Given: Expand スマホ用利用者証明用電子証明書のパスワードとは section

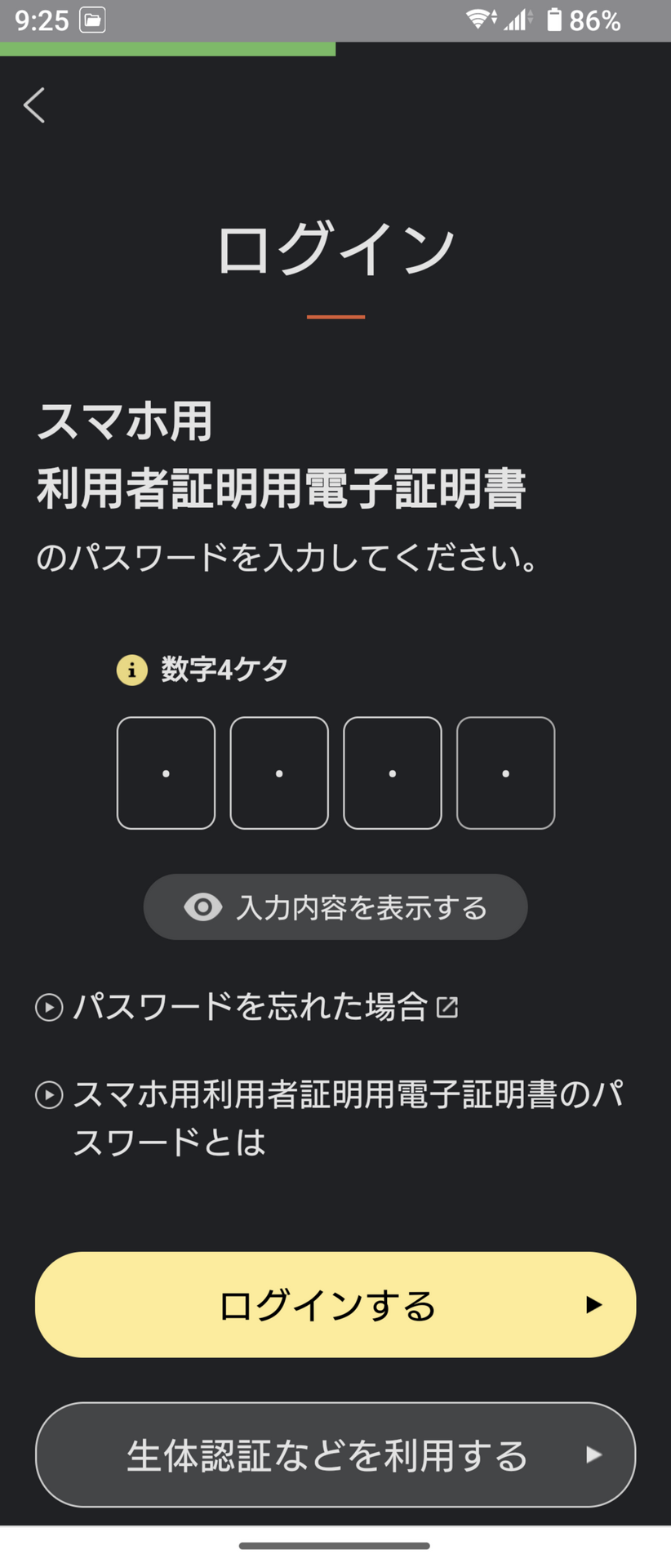Looking at the screenshot, I should (327, 1094).
